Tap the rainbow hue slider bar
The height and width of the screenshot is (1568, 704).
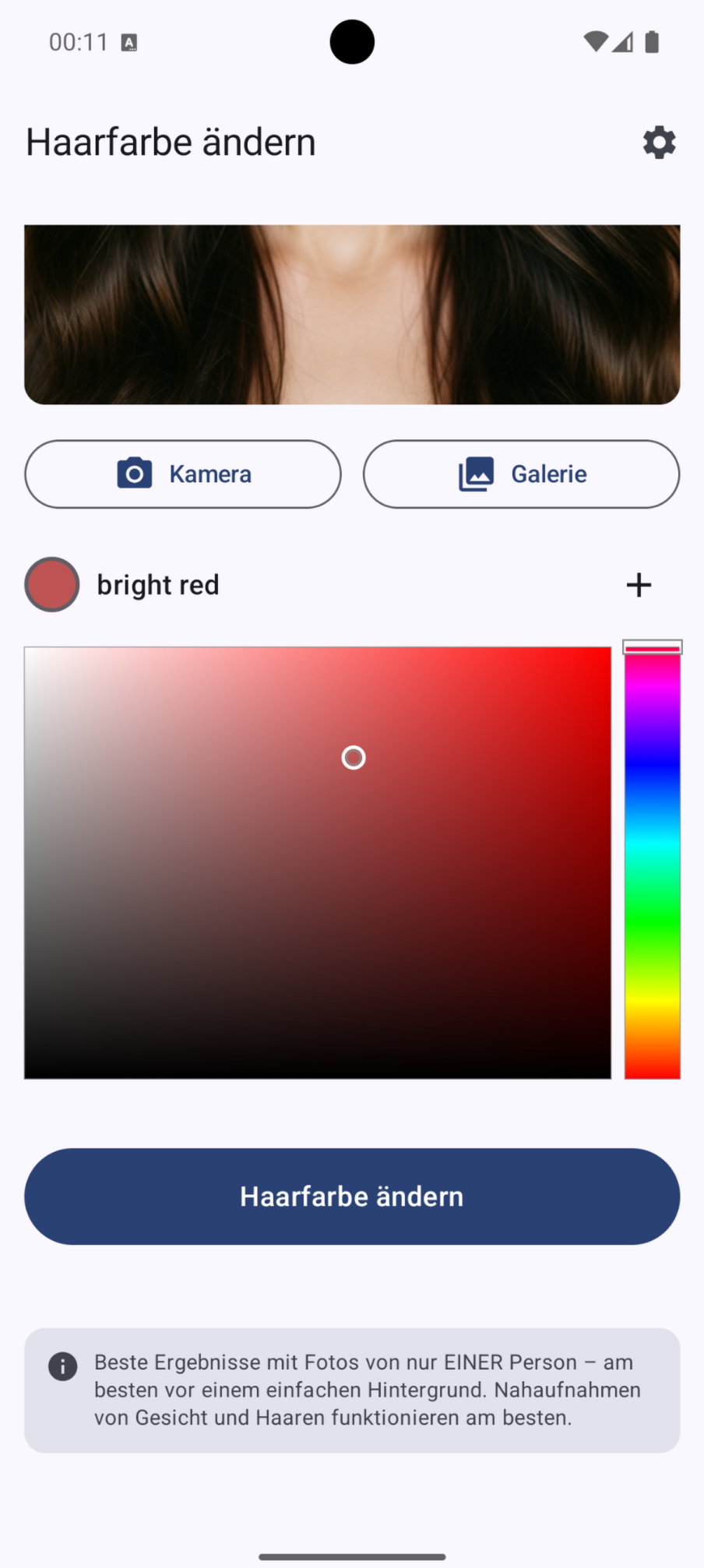coord(653,862)
